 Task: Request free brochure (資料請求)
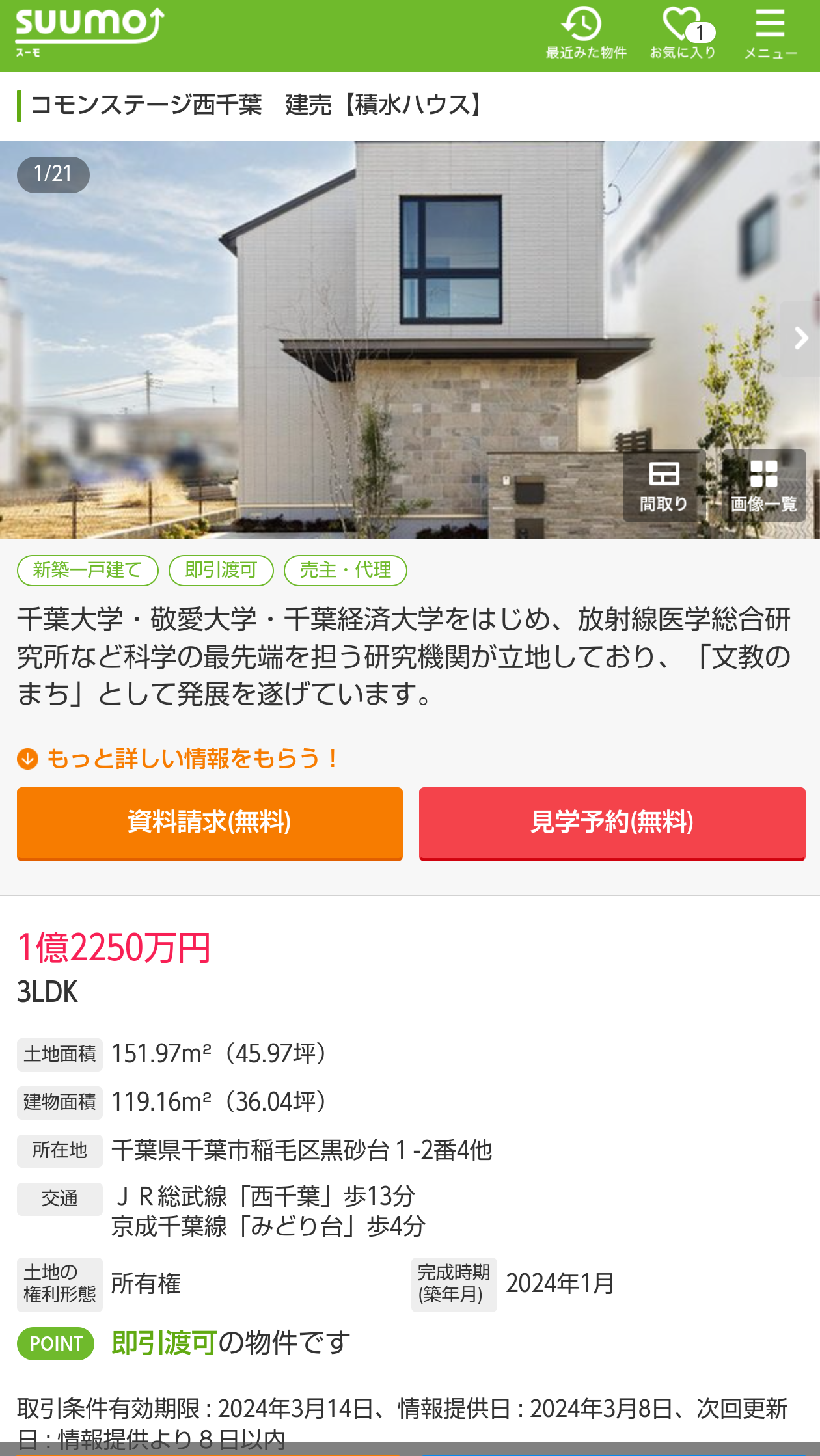tap(210, 823)
